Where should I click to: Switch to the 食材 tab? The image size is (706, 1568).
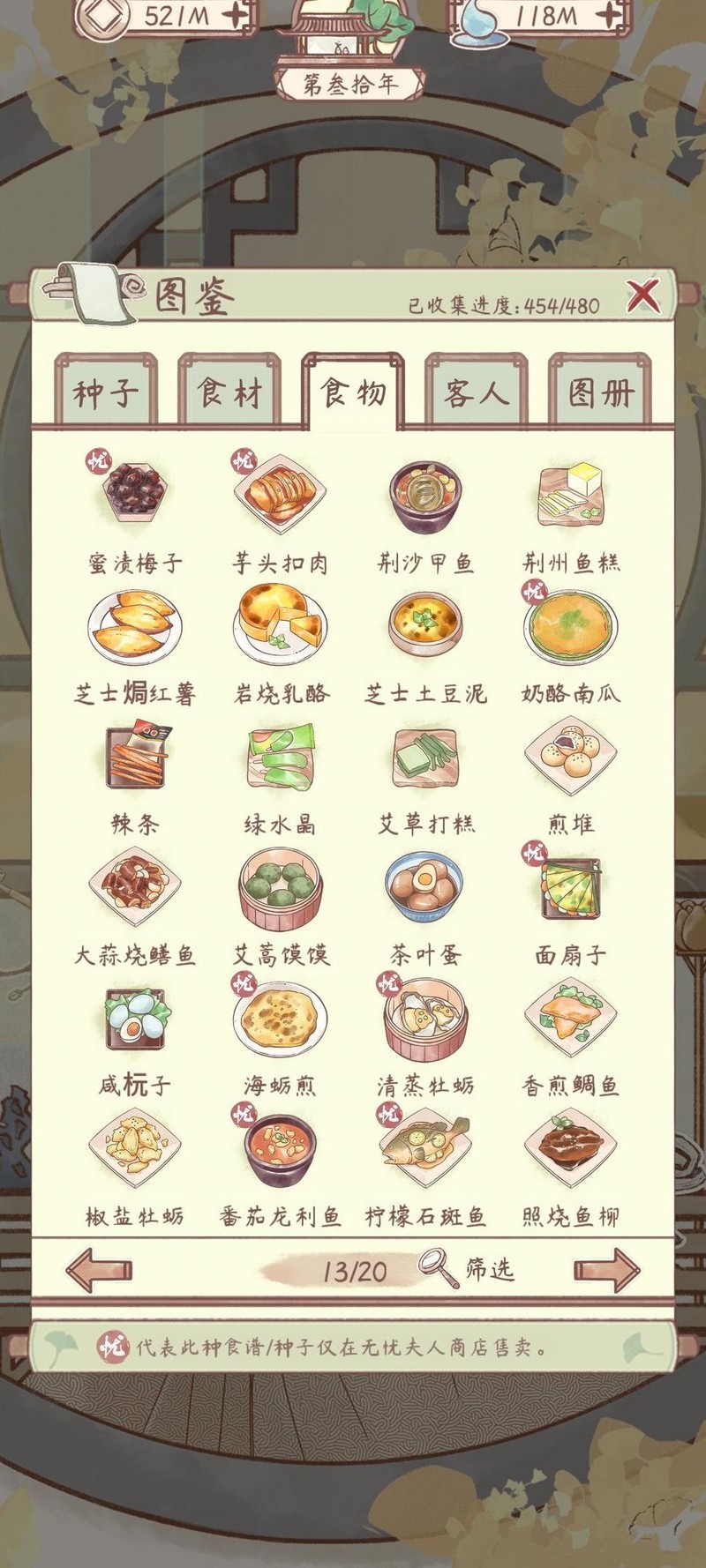(229, 392)
